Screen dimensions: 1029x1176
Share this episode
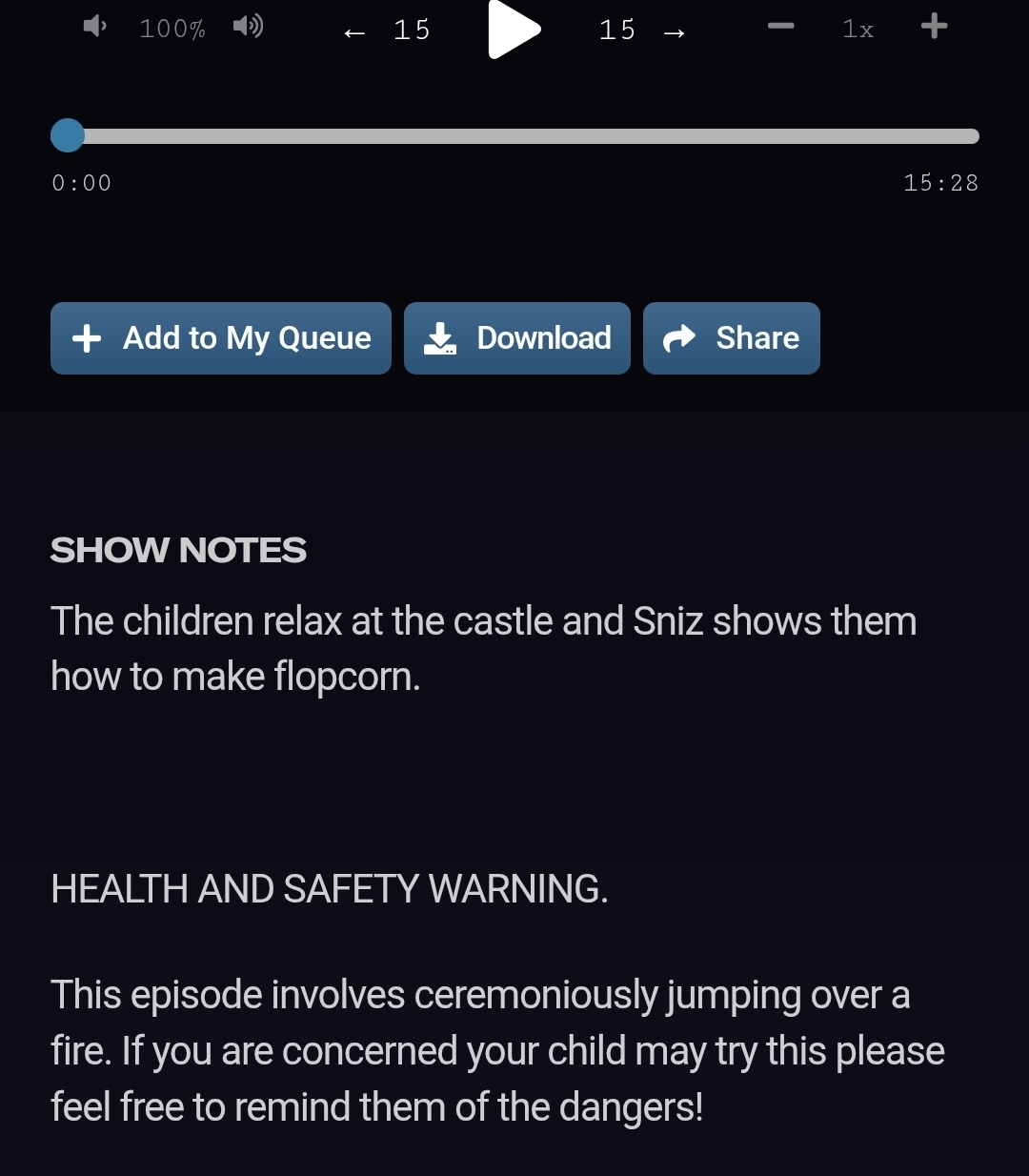[x=731, y=338]
